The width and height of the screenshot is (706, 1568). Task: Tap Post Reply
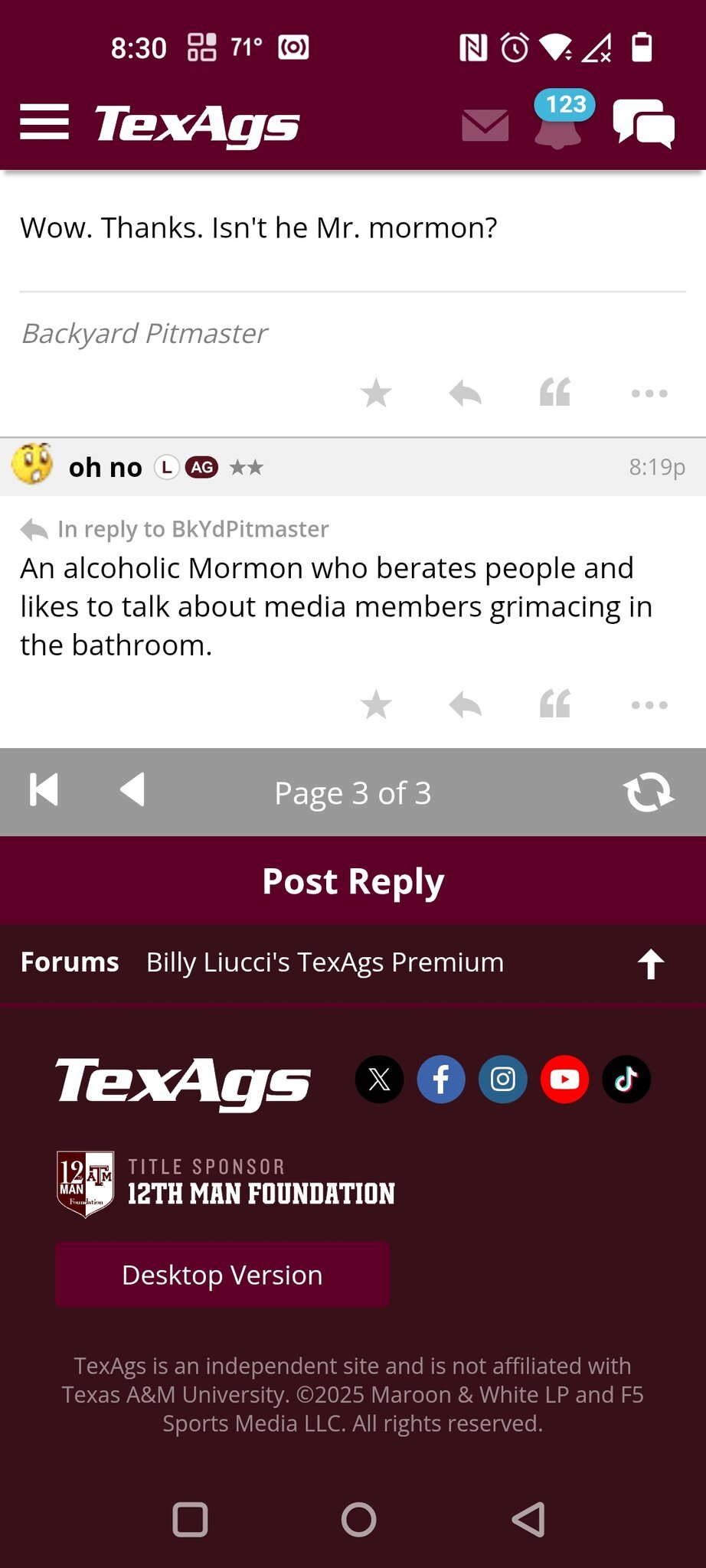[353, 880]
